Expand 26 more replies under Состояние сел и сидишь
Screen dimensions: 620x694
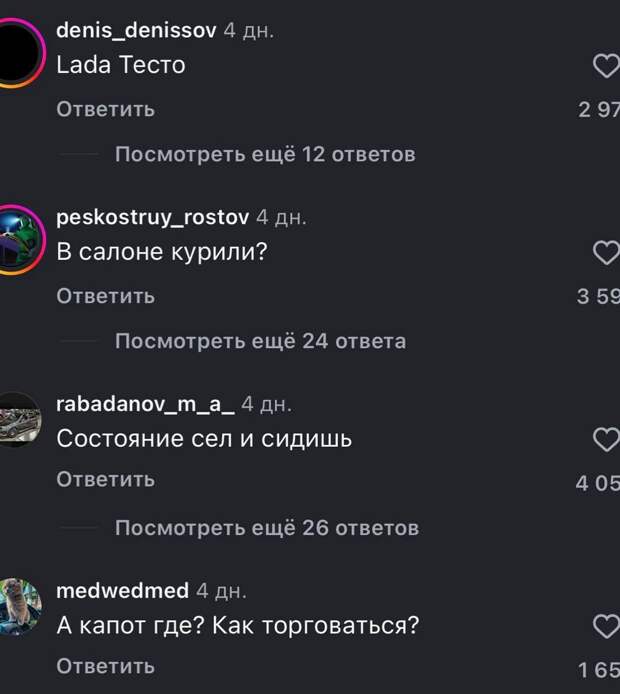(266, 527)
